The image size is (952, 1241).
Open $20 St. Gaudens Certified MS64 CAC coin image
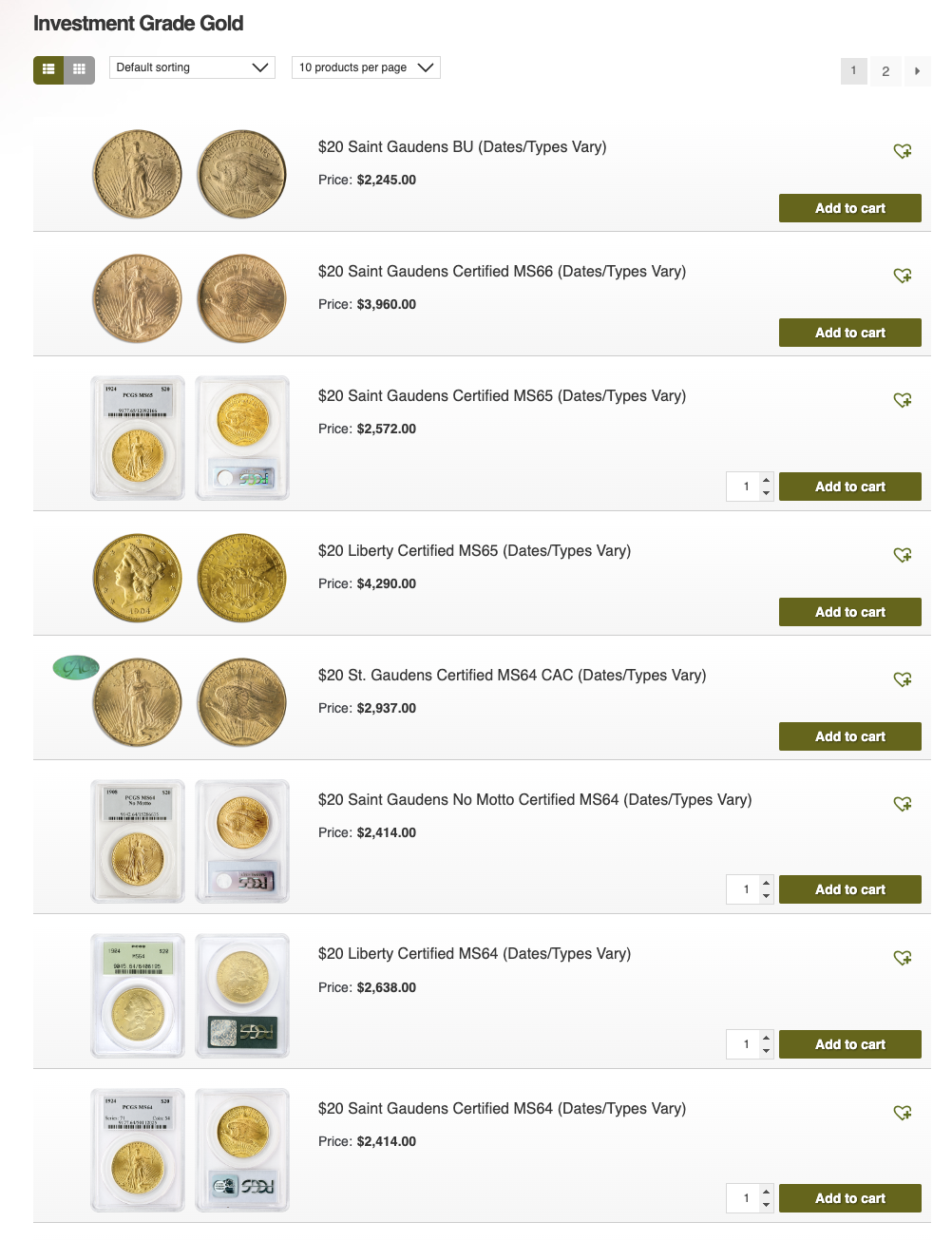138,702
